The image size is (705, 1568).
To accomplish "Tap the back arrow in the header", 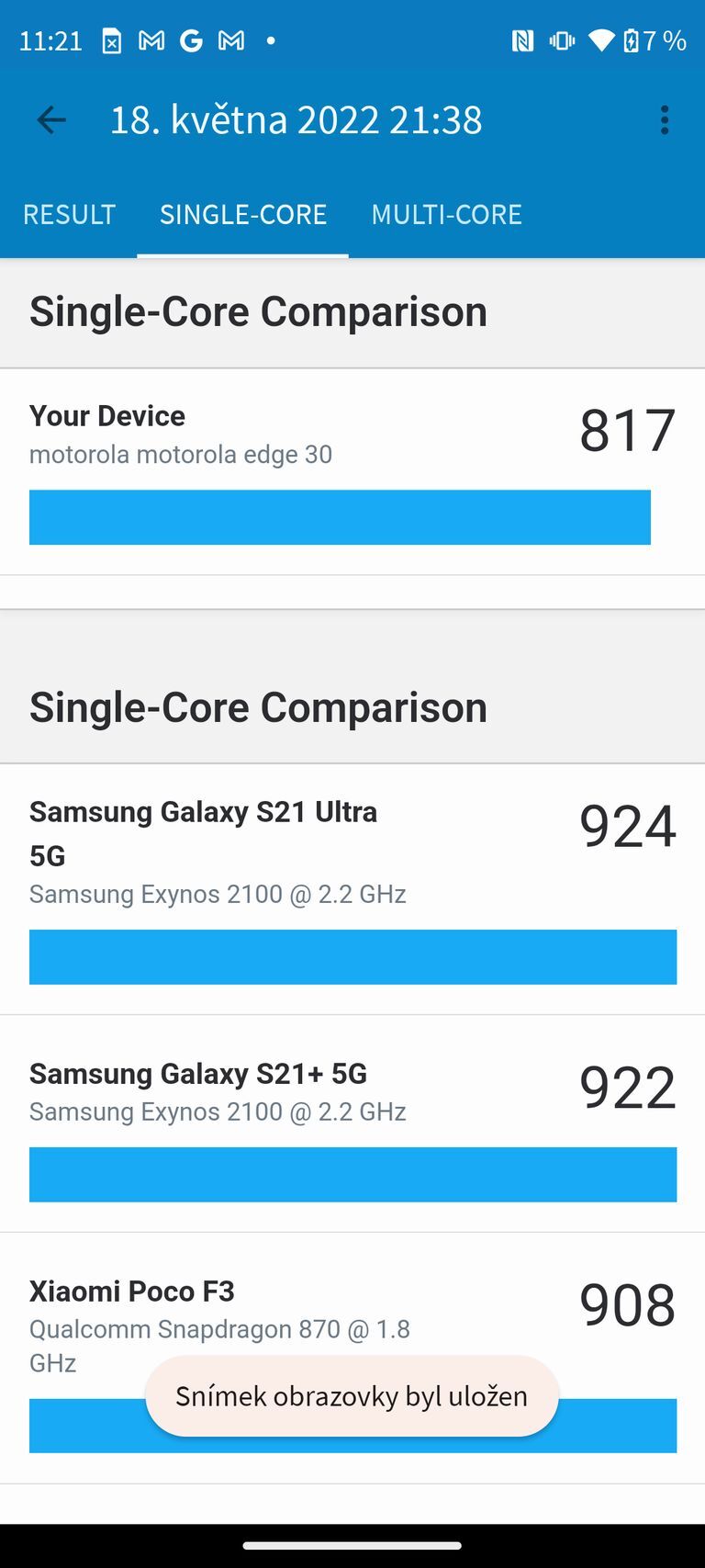I will (51, 119).
